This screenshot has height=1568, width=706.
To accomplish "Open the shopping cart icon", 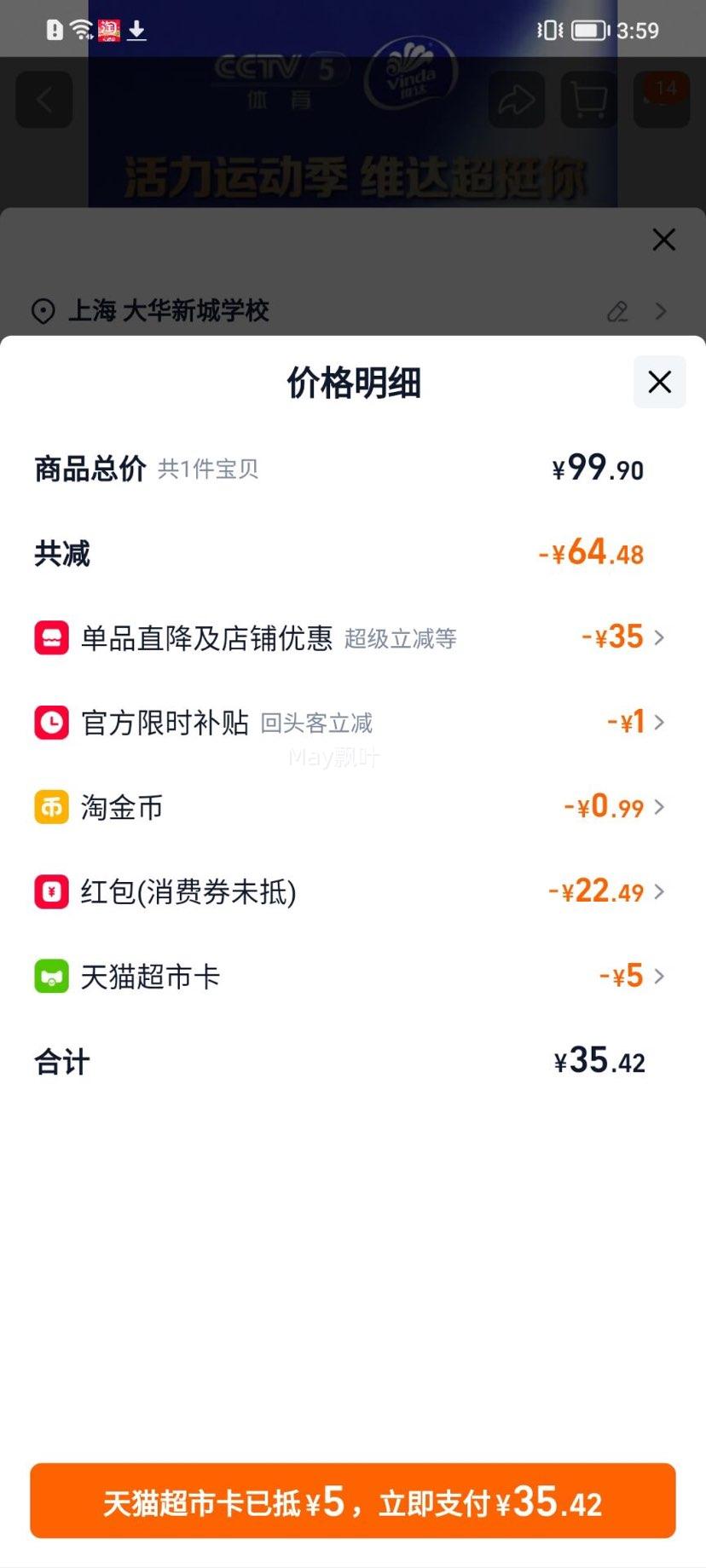I will pos(588,100).
